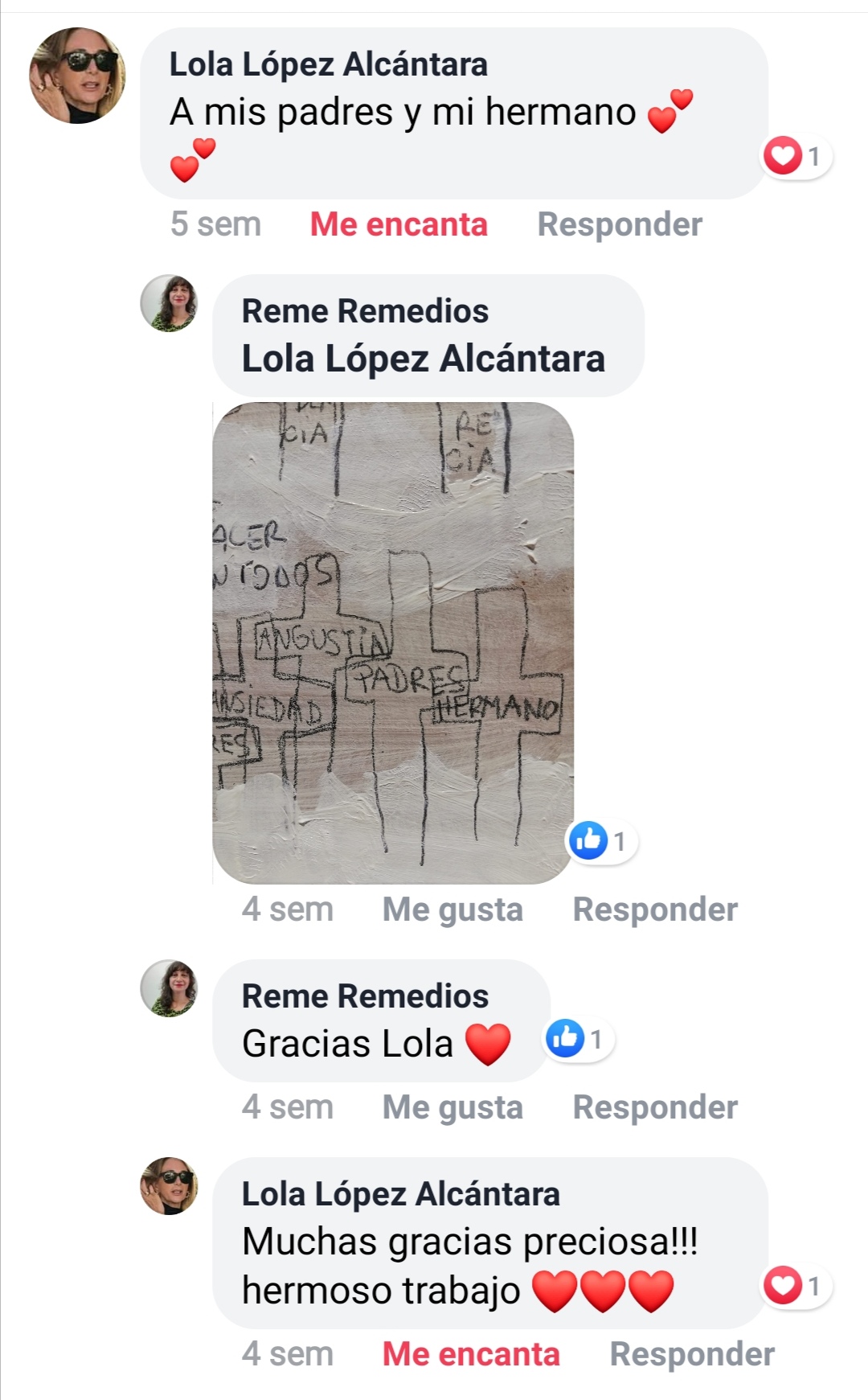
Task: View the like reaction on 'Gracias Lola' comment
Action: pyautogui.click(x=578, y=1039)
